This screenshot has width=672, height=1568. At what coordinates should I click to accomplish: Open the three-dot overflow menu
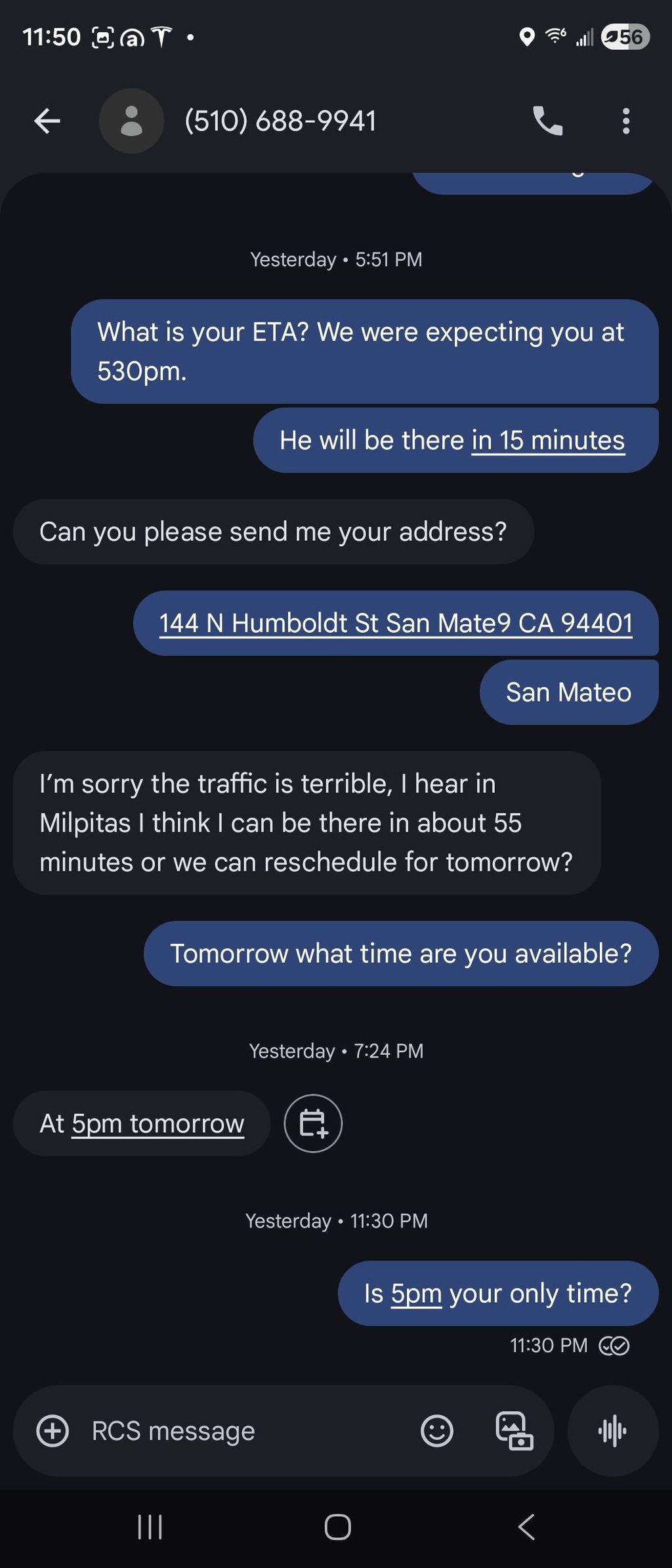pos(626,121)
